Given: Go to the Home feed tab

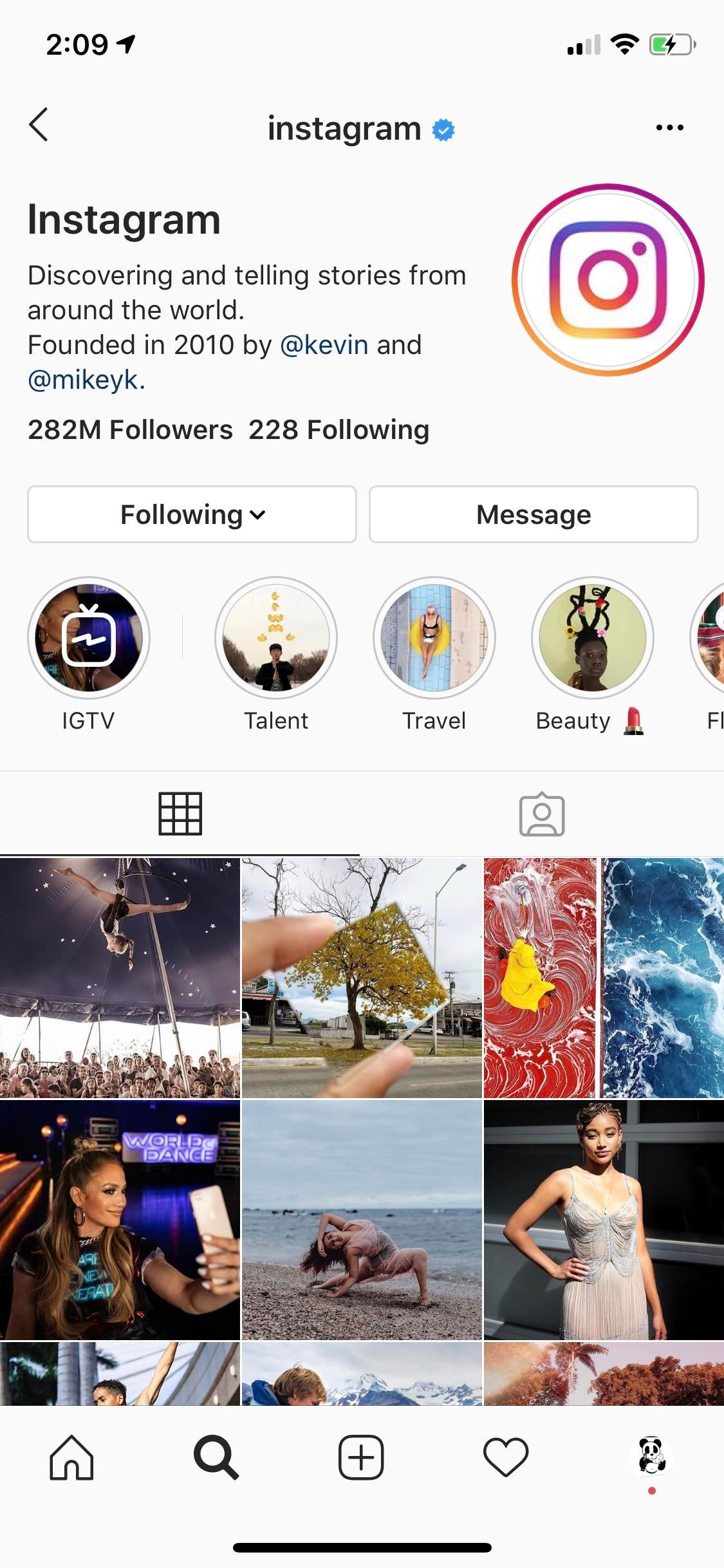Looking at the screenshot, I should [x=71, y=1457].
